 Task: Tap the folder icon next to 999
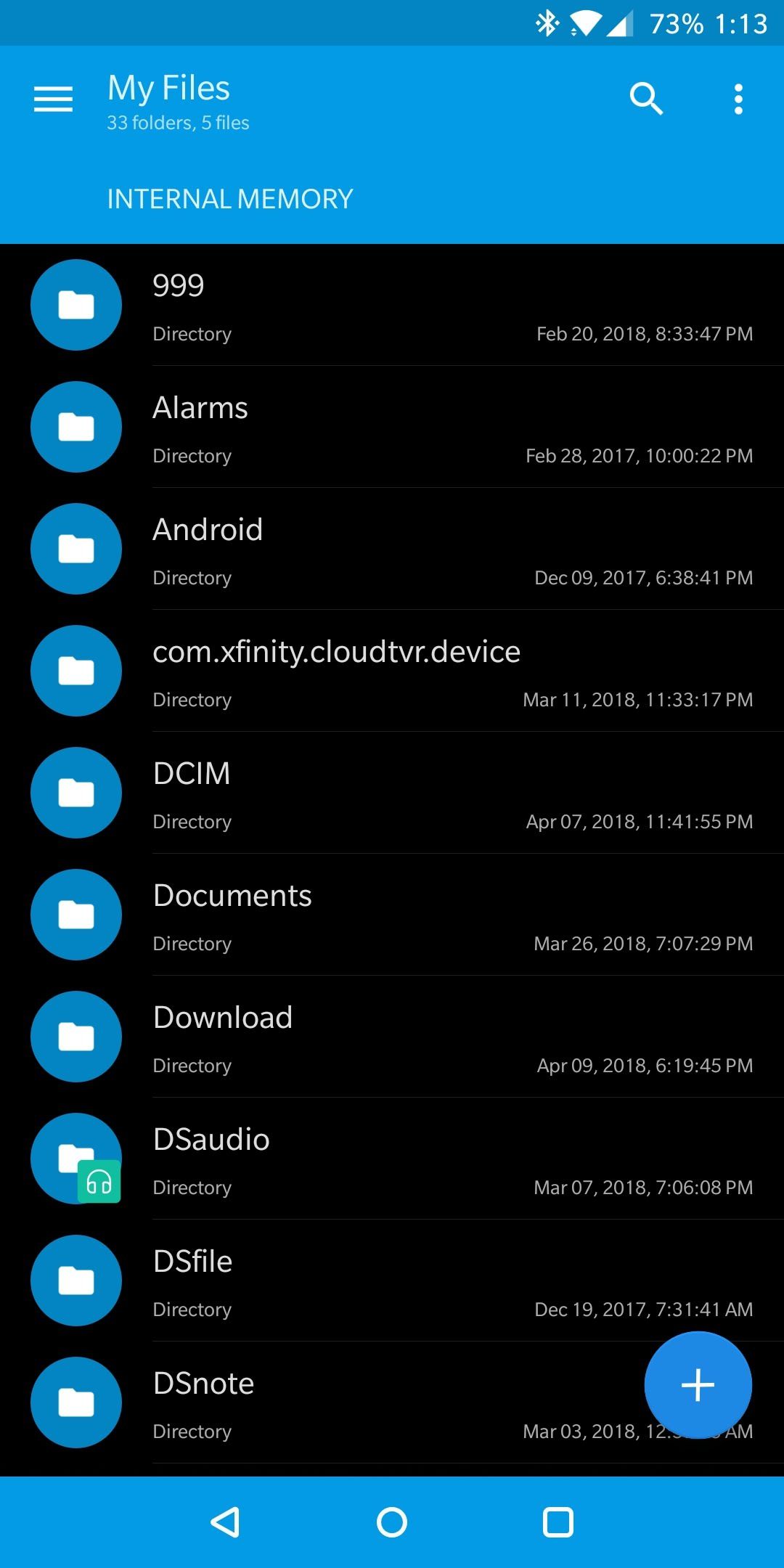[x=75, y=305]
